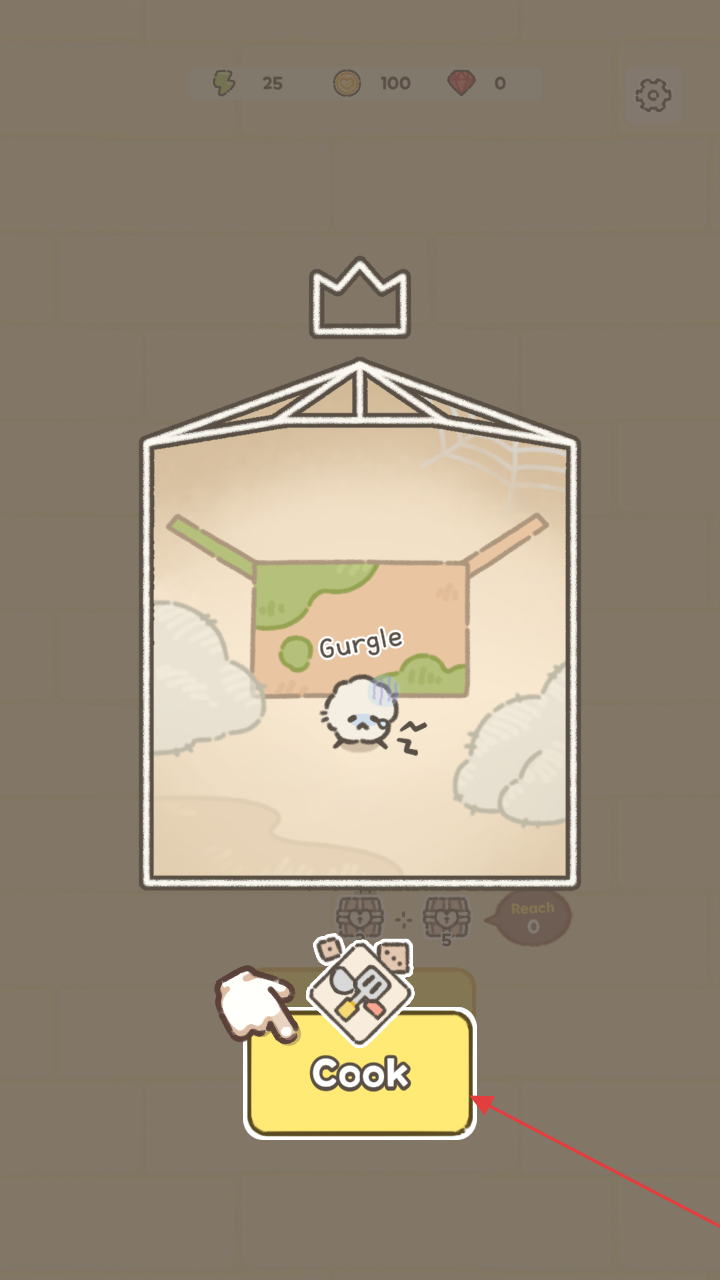Tap the yellow Cook button
Viewport: 720px width, 1280px height.
[x=360, y=1074]
